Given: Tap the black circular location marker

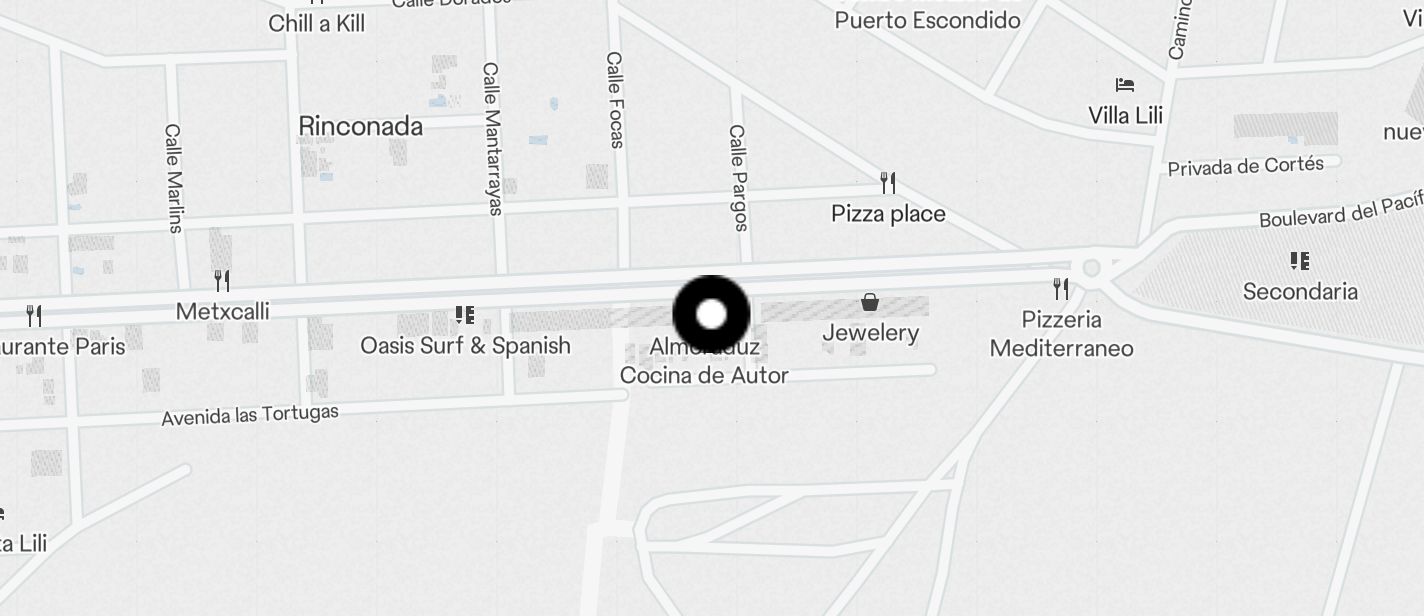Looking at the screenshot, I should pyautogui.click(x=711, y=314).
